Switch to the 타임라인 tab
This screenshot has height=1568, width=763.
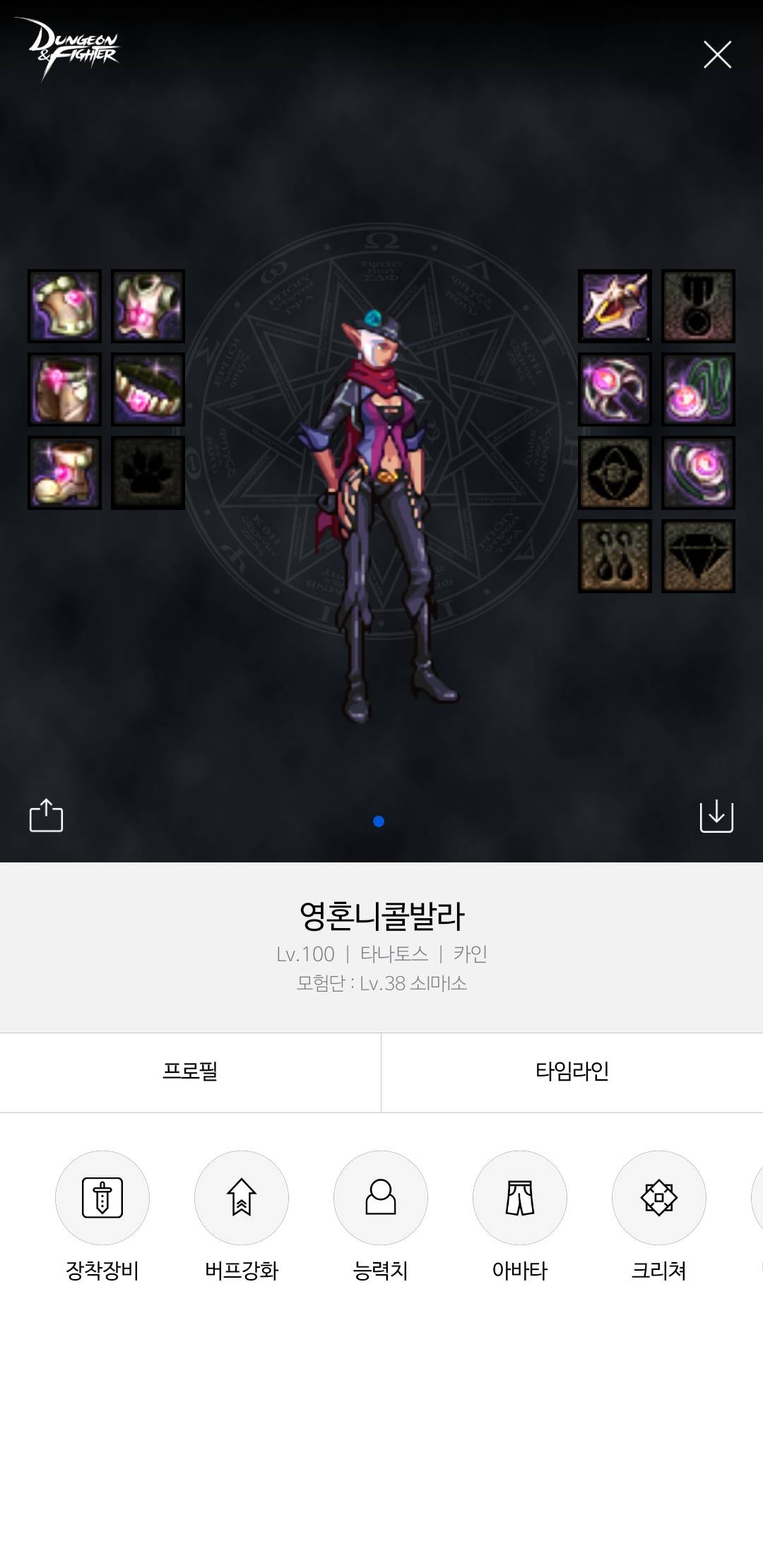[x=572, y=1071]
